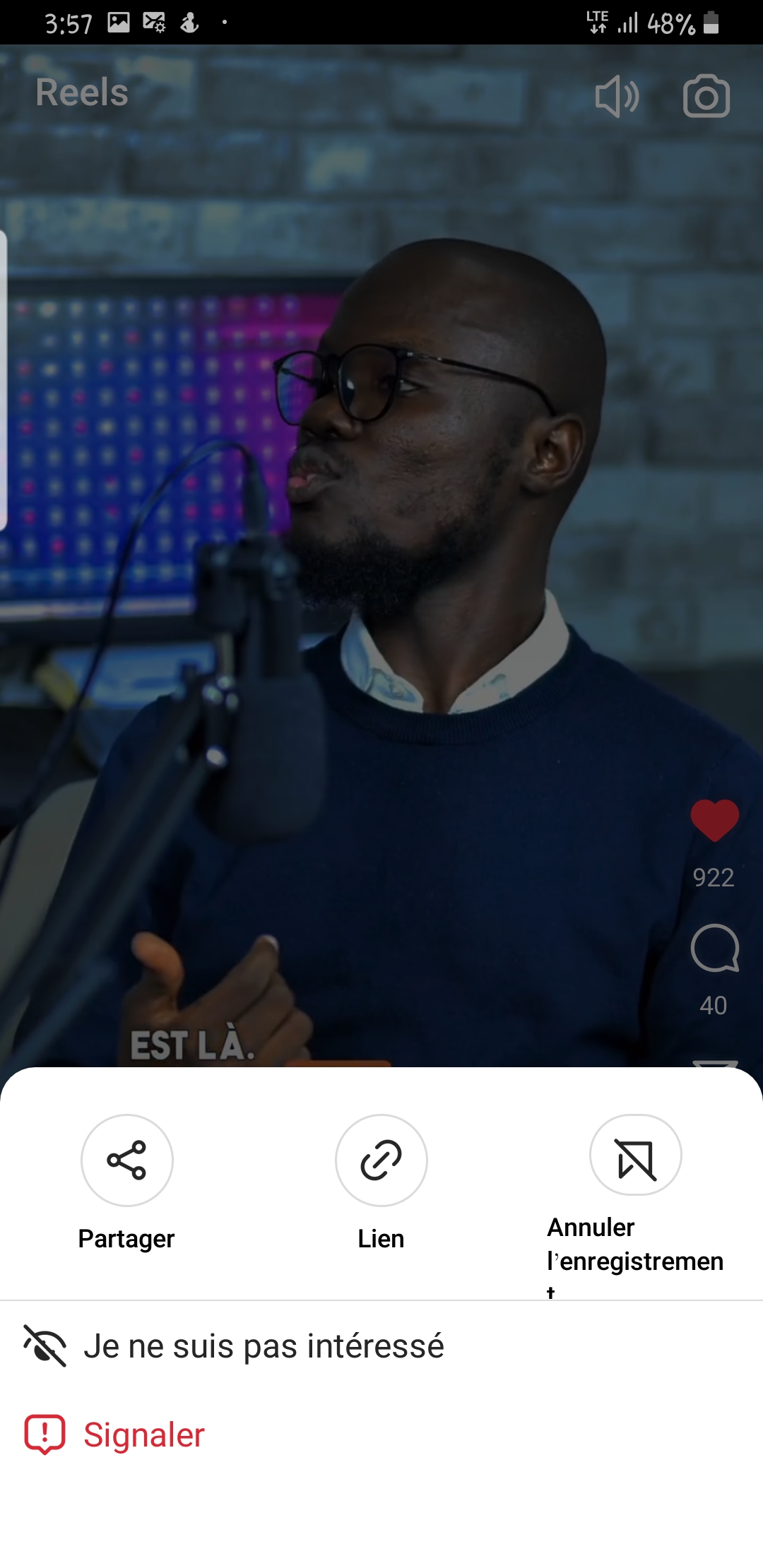
Task: Open the comments bubble icon
Action: tap(714, 949)
